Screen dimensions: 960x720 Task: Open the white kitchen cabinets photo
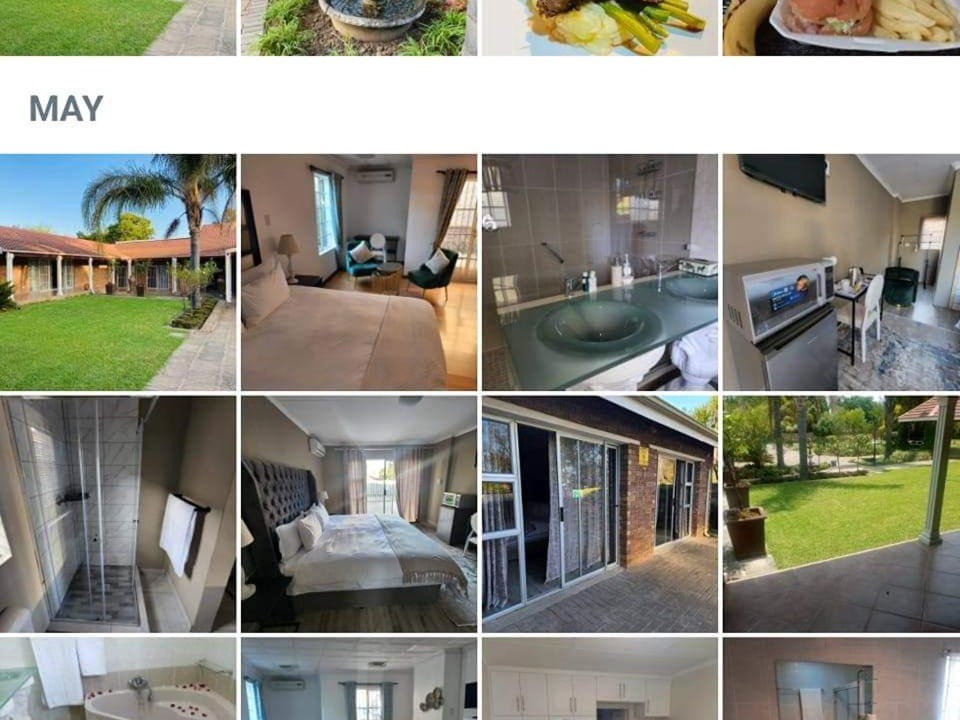click(x=600, y=680)
